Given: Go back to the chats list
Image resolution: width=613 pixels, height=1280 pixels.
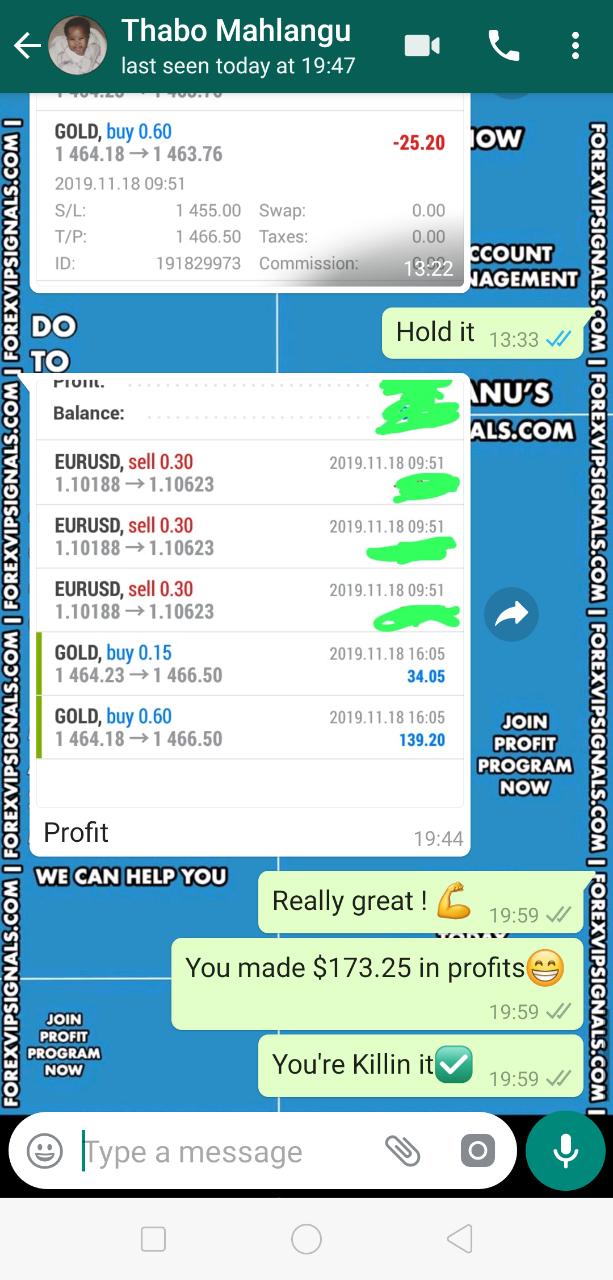Looking at the screenshot, I should 26,46.
